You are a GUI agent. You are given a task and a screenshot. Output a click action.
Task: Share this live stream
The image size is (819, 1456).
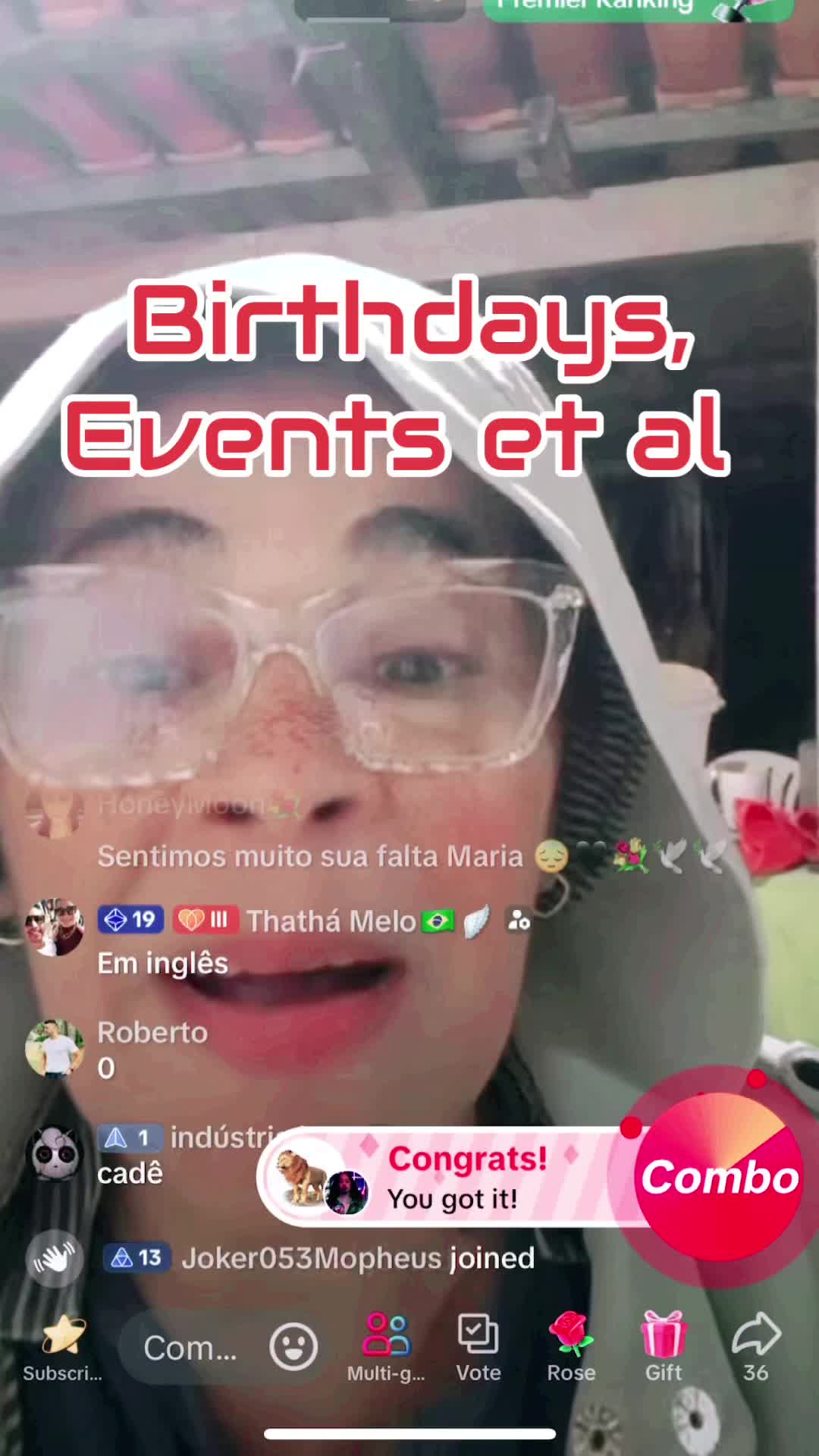(x=755, y=1348)
